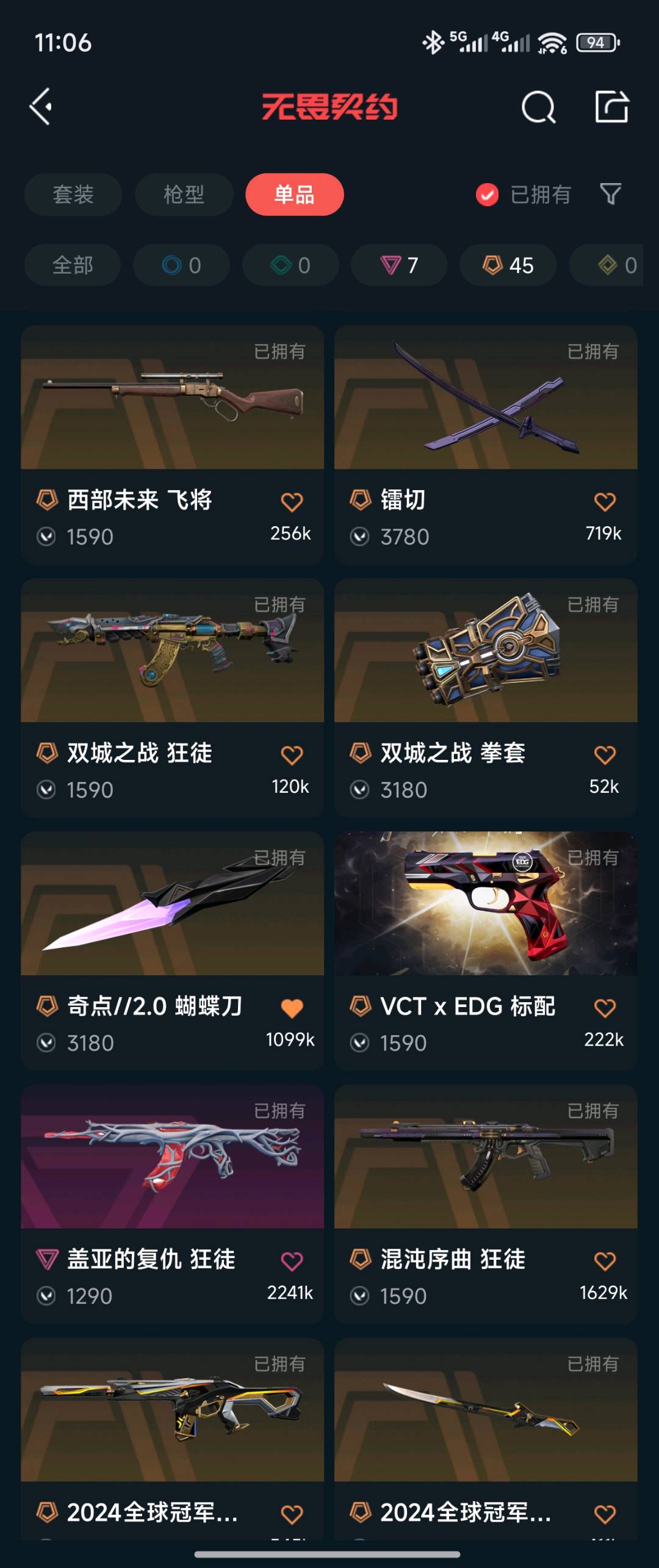Like the 双城之战 狂徒 skin
659x1568 pixels.
pyautogui.click(x=292, y=755)
